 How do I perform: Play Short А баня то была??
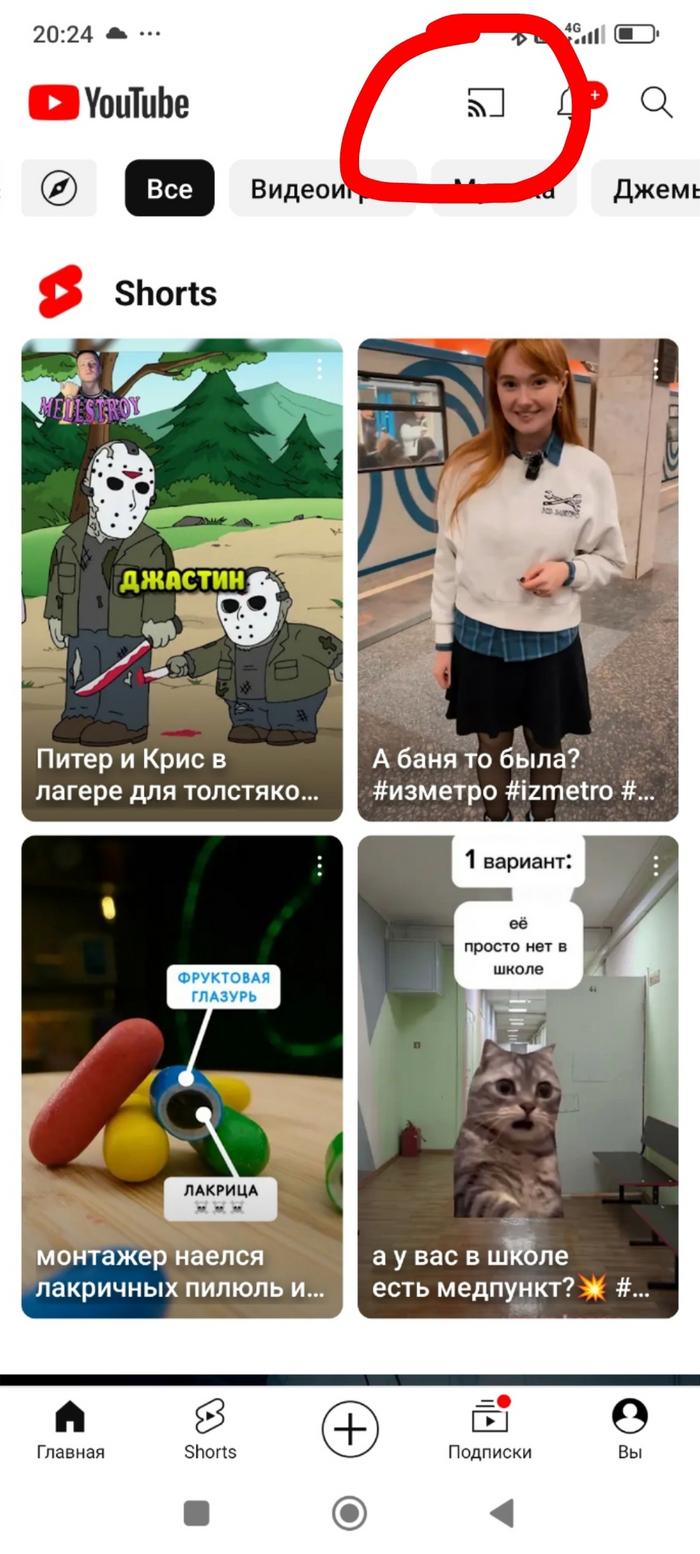518,580
